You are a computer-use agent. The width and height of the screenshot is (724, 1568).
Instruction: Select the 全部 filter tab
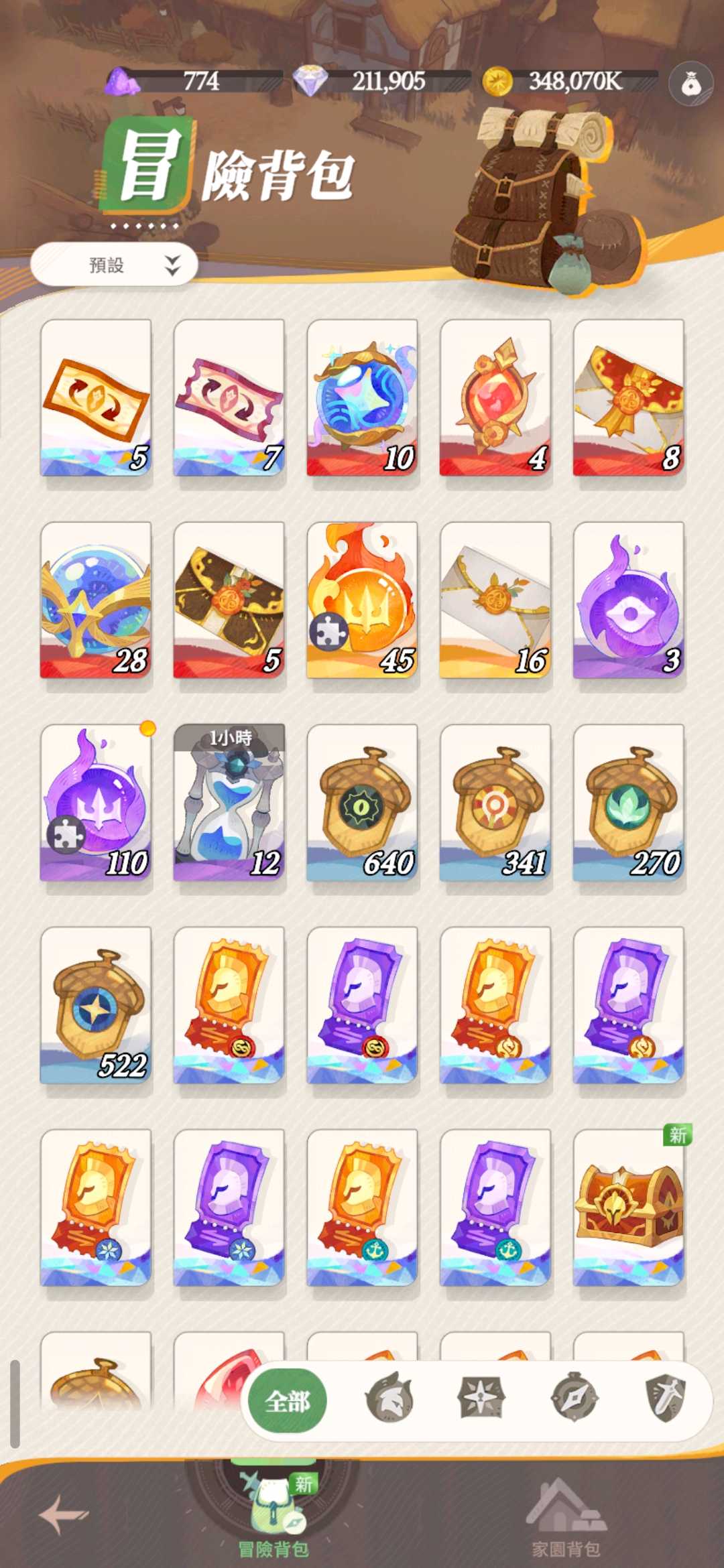tap(287, 1401)
